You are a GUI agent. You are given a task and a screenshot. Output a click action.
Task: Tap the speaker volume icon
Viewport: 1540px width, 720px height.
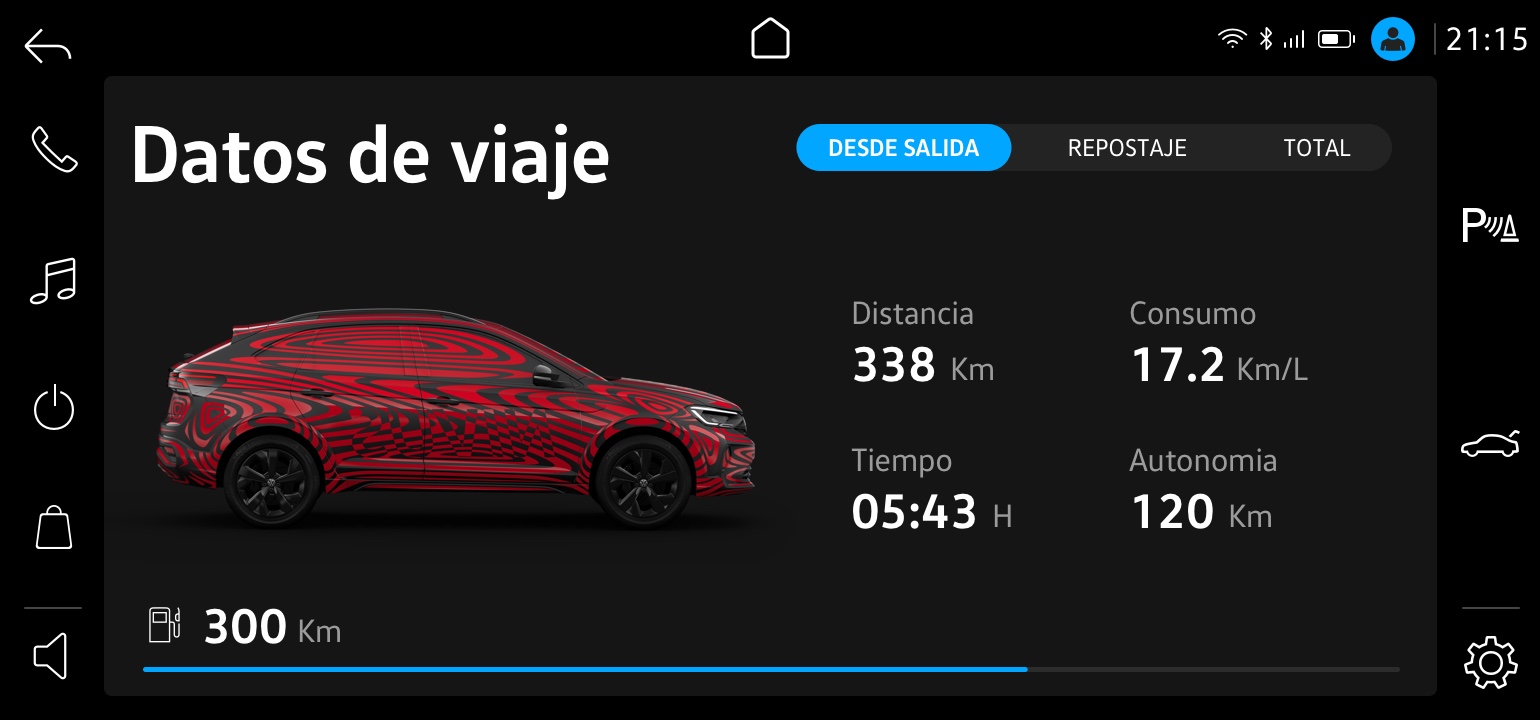pos(51,657)
